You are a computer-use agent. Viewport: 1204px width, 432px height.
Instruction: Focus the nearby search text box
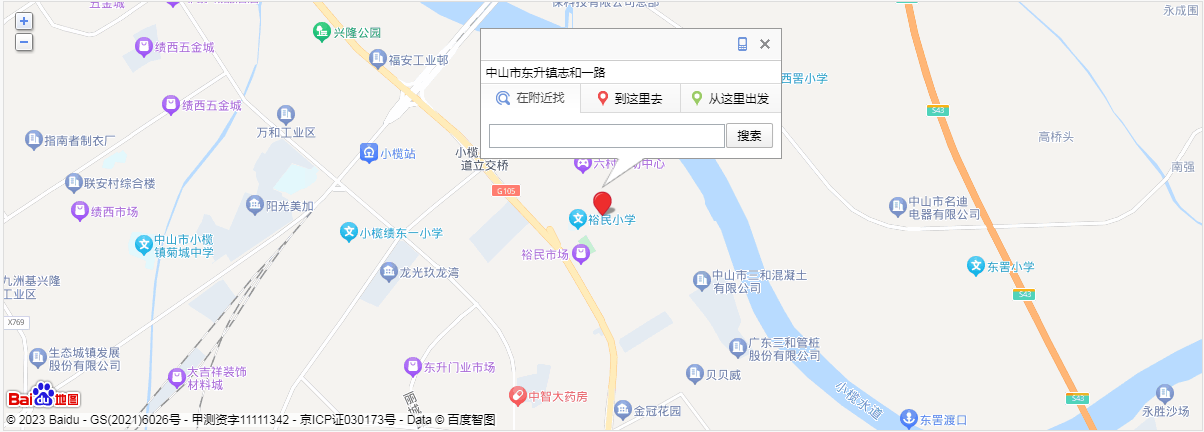pos(606,136)
